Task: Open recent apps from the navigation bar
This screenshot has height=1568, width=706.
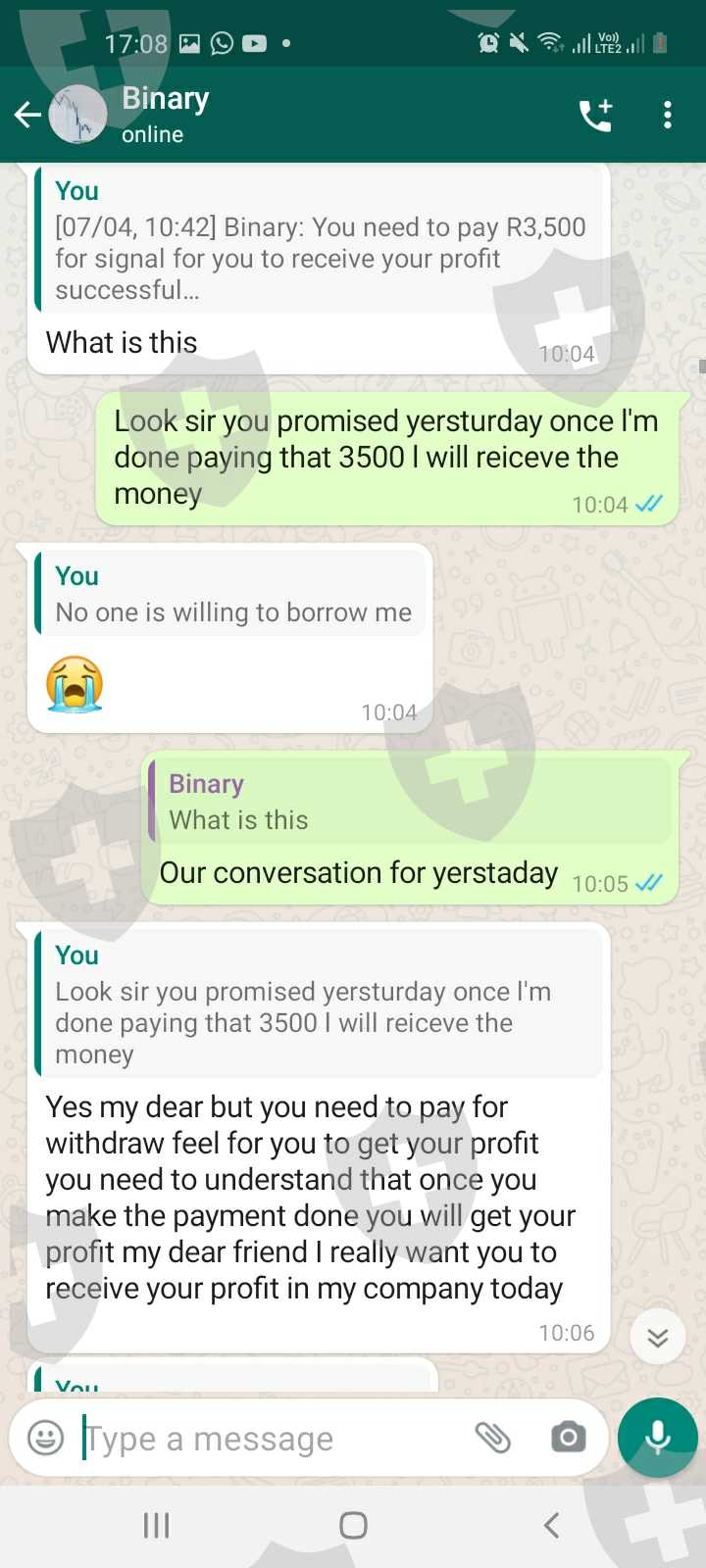Action: (x=156, y=1525)
